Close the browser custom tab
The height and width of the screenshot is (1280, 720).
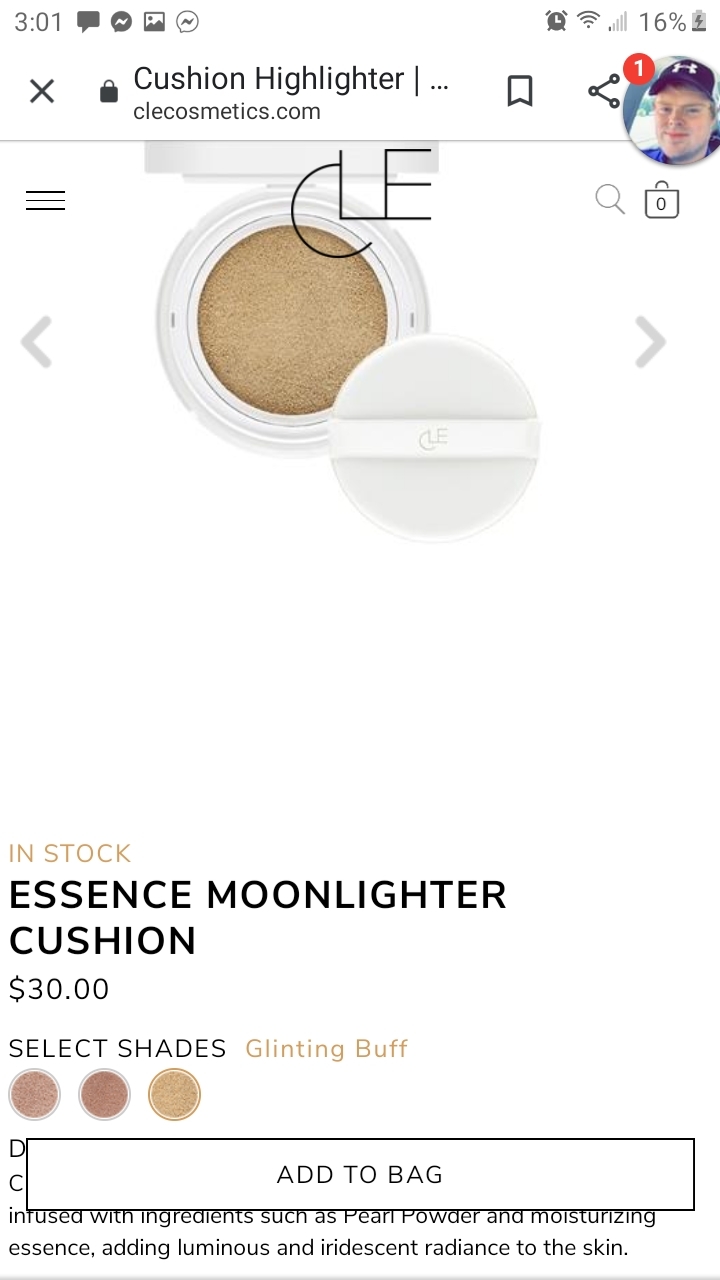click(x=42, y=92)
